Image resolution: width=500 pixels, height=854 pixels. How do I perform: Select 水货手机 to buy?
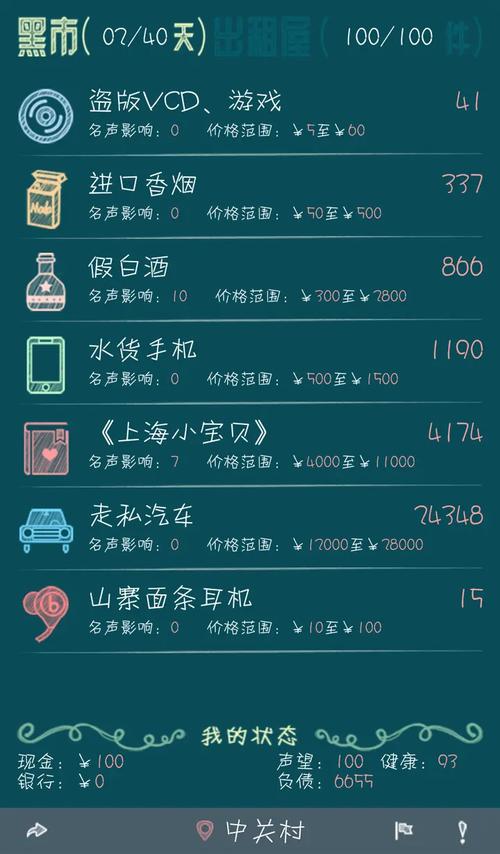(250, 363)
